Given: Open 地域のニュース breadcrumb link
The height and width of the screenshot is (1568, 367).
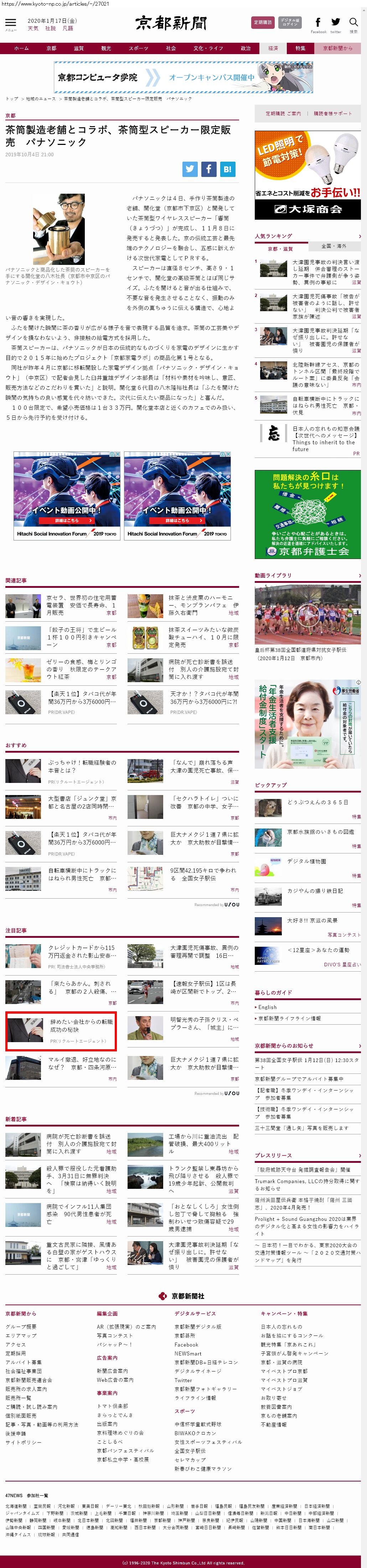Looking at the screenshot, I should [x=40, y=99].
